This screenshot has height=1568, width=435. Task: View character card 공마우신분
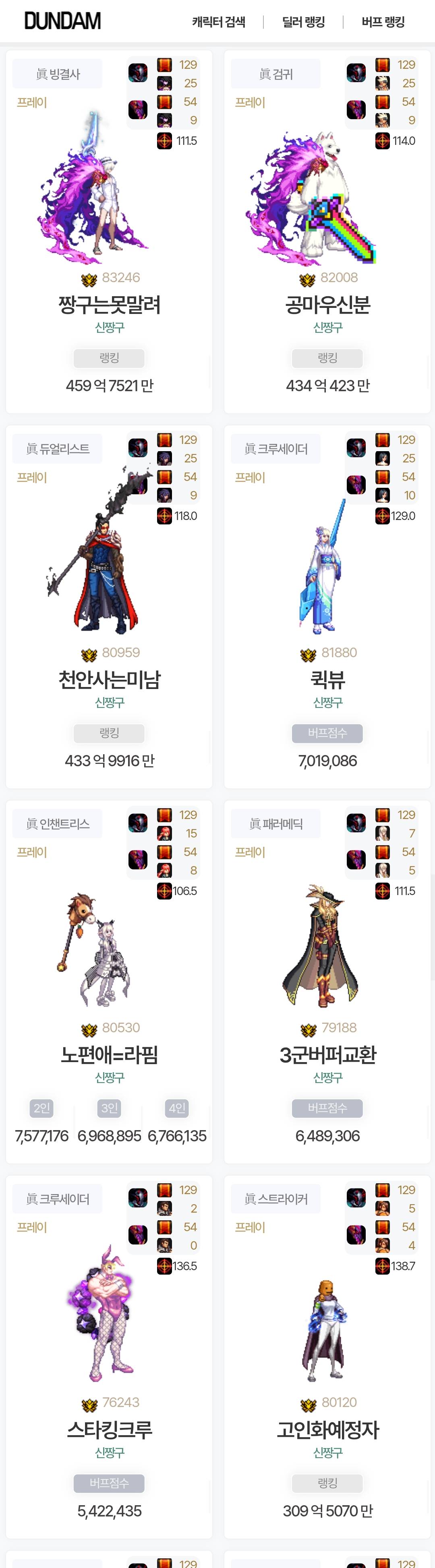[x=327, y=304]
